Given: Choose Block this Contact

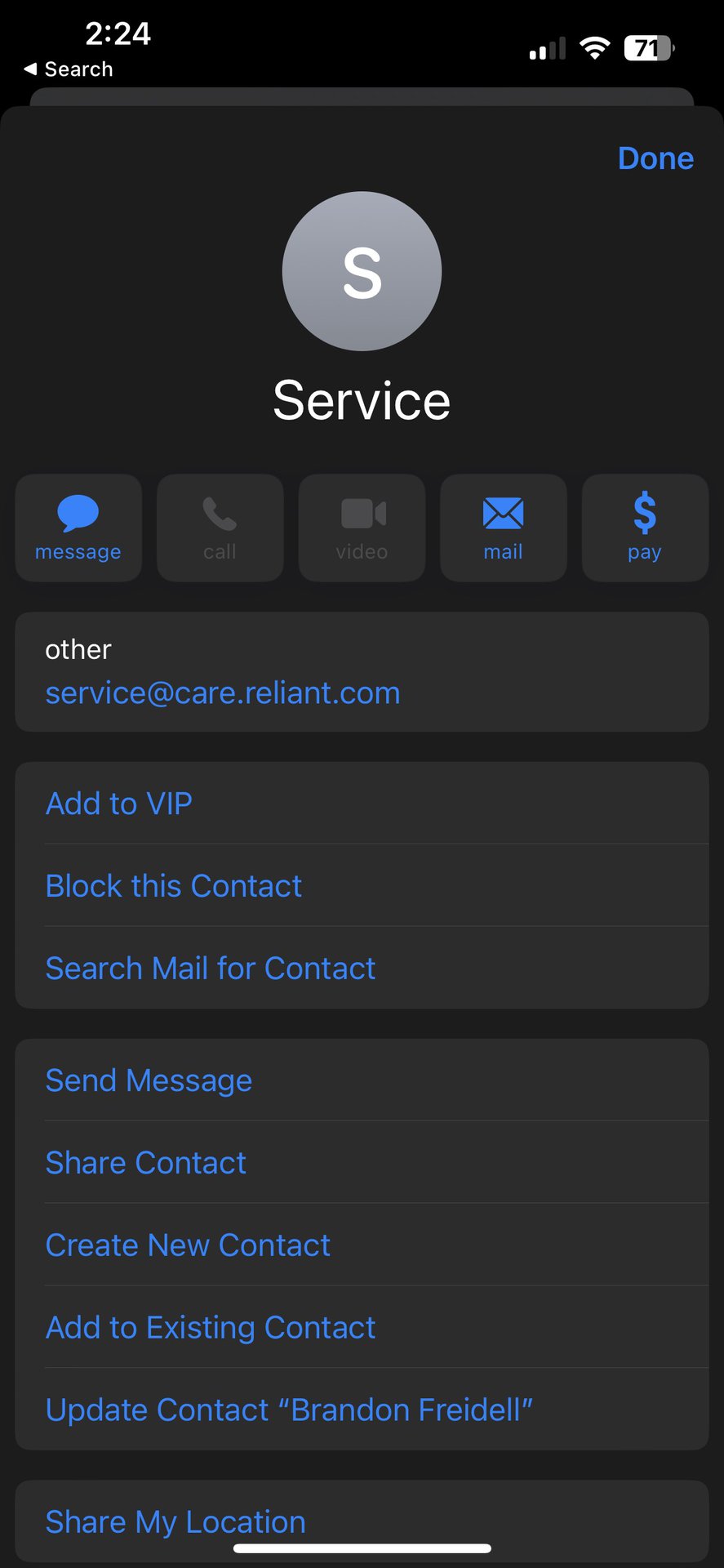Looking at the screenshot, I should [362, 886].
